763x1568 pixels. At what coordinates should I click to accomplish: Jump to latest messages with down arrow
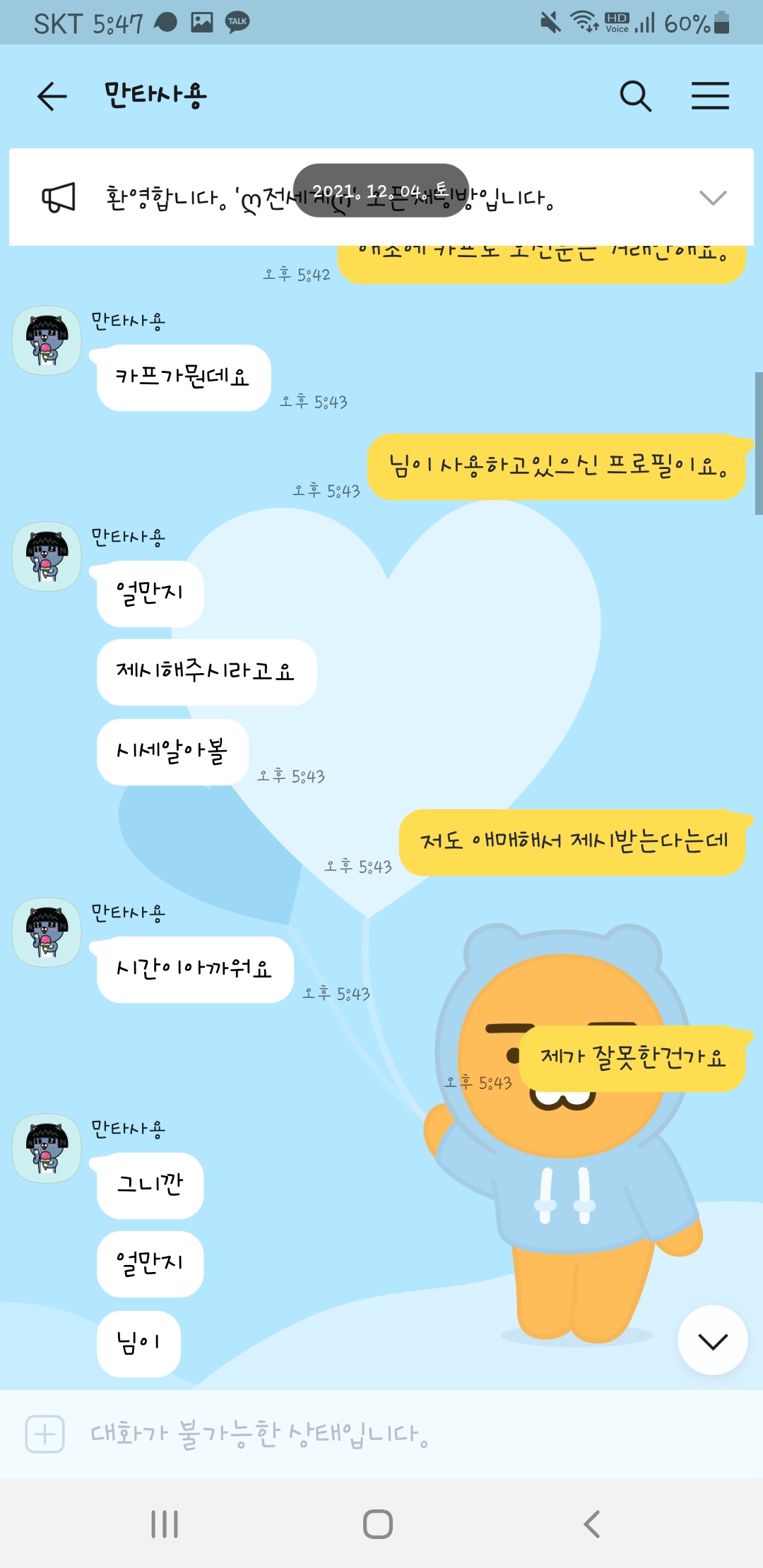[712, 1341]
